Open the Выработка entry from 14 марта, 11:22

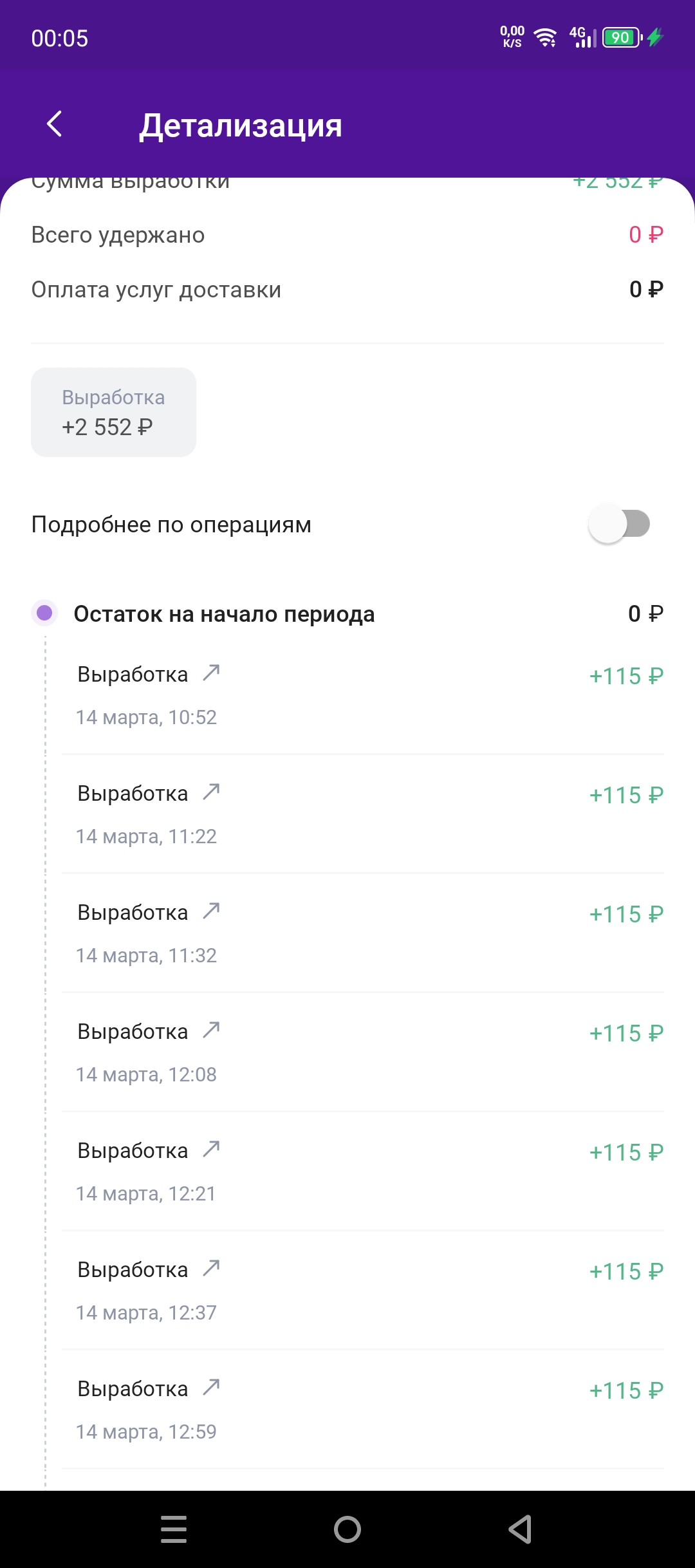coord(363,814)
